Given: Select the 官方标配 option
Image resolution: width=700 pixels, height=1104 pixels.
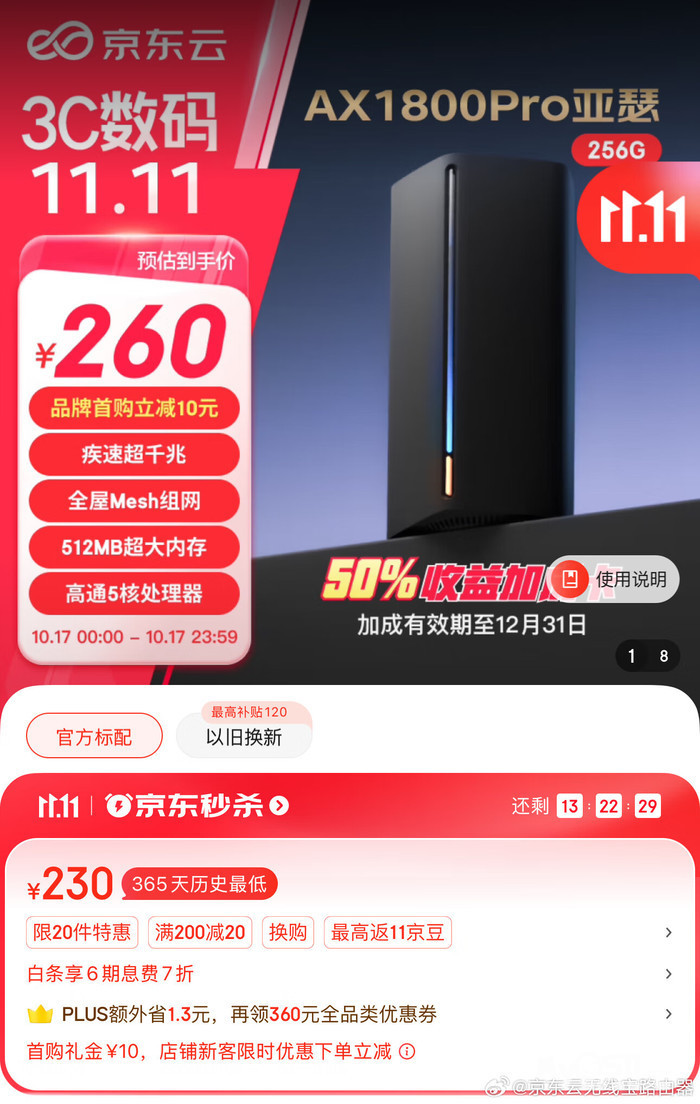Looking at the screenshot, I should tap(94, 736).
